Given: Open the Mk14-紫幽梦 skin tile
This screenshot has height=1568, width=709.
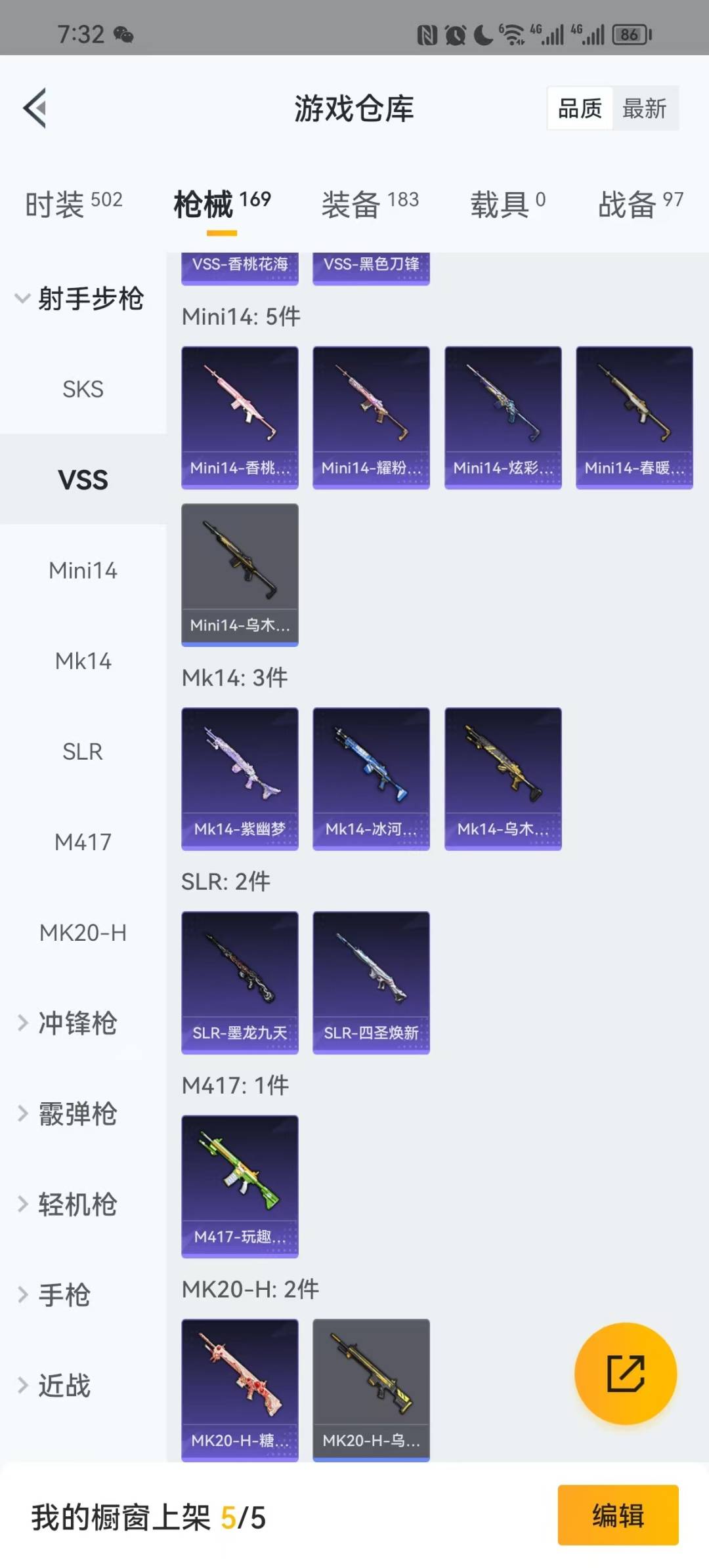Looking at the screenshot, I should pos(240,779).
